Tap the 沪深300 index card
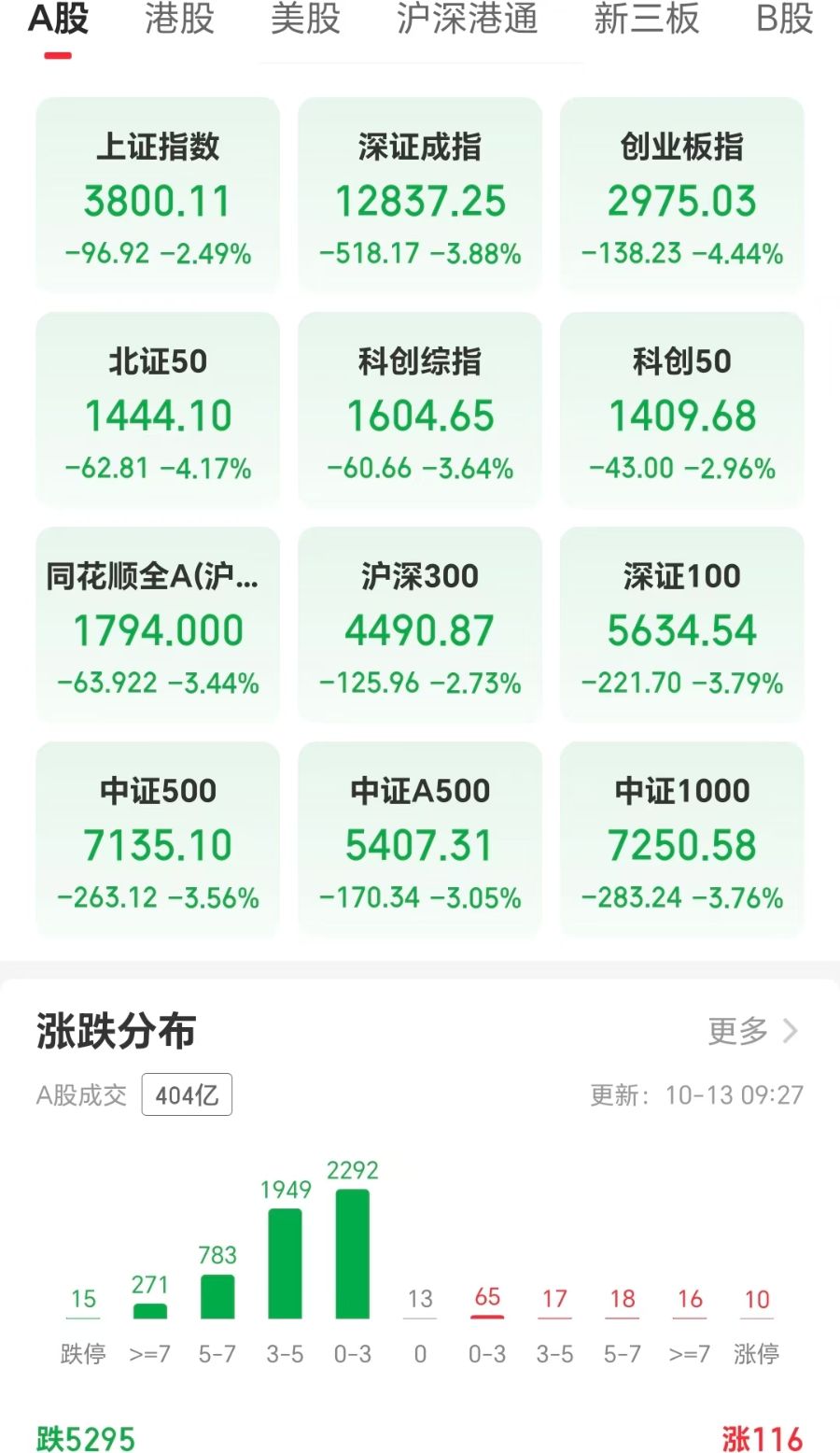The height and width of the screenshot is (1453, 840). click(420, 626)
